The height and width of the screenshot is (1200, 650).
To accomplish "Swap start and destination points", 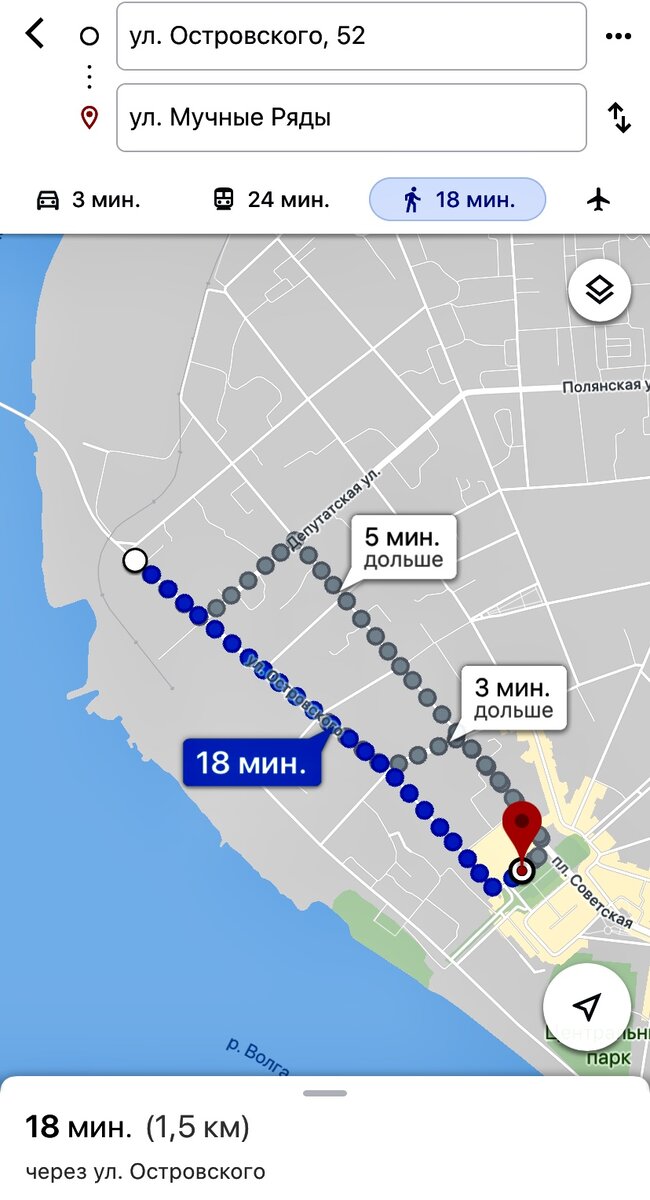I will (620, 118).
